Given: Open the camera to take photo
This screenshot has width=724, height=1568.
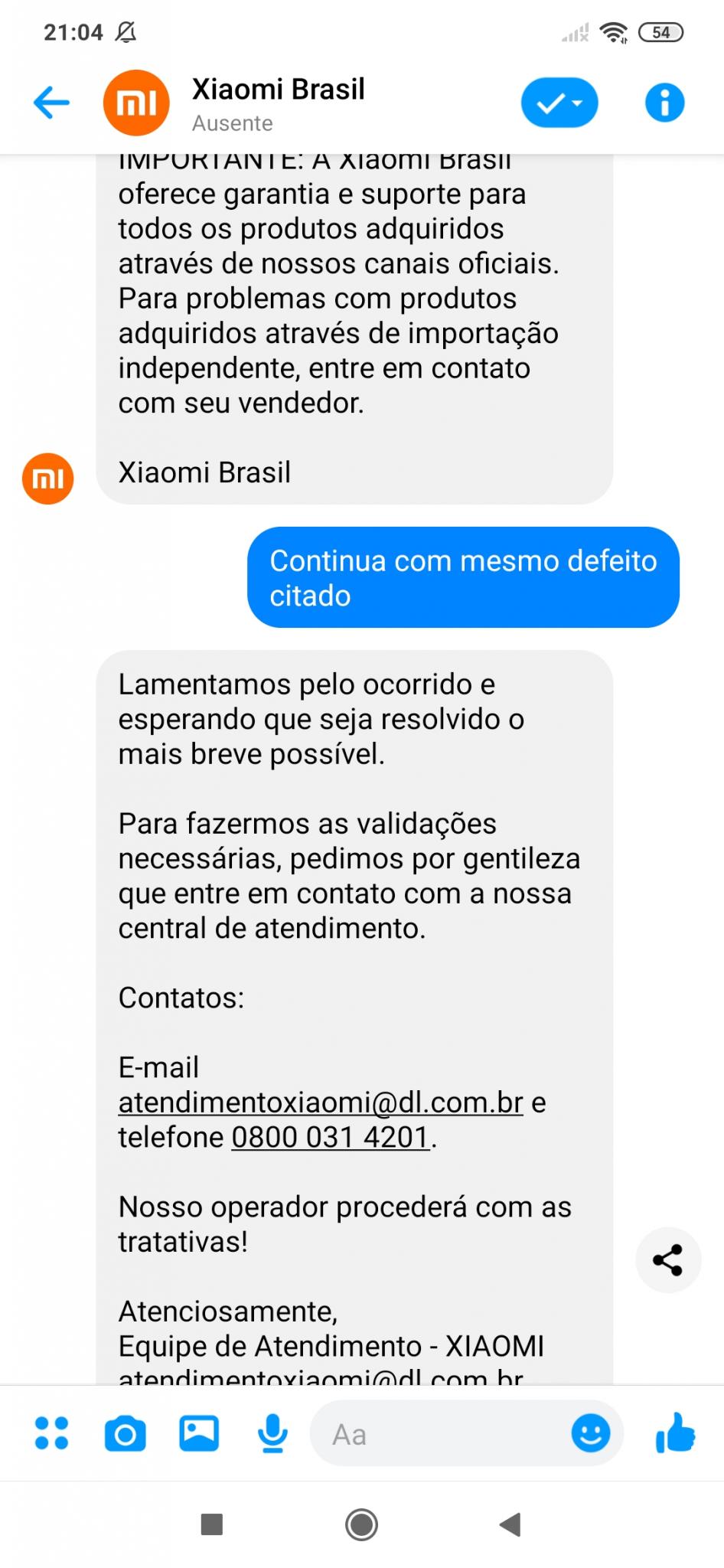Looking at the screenshot, I should coord(126,1434).
